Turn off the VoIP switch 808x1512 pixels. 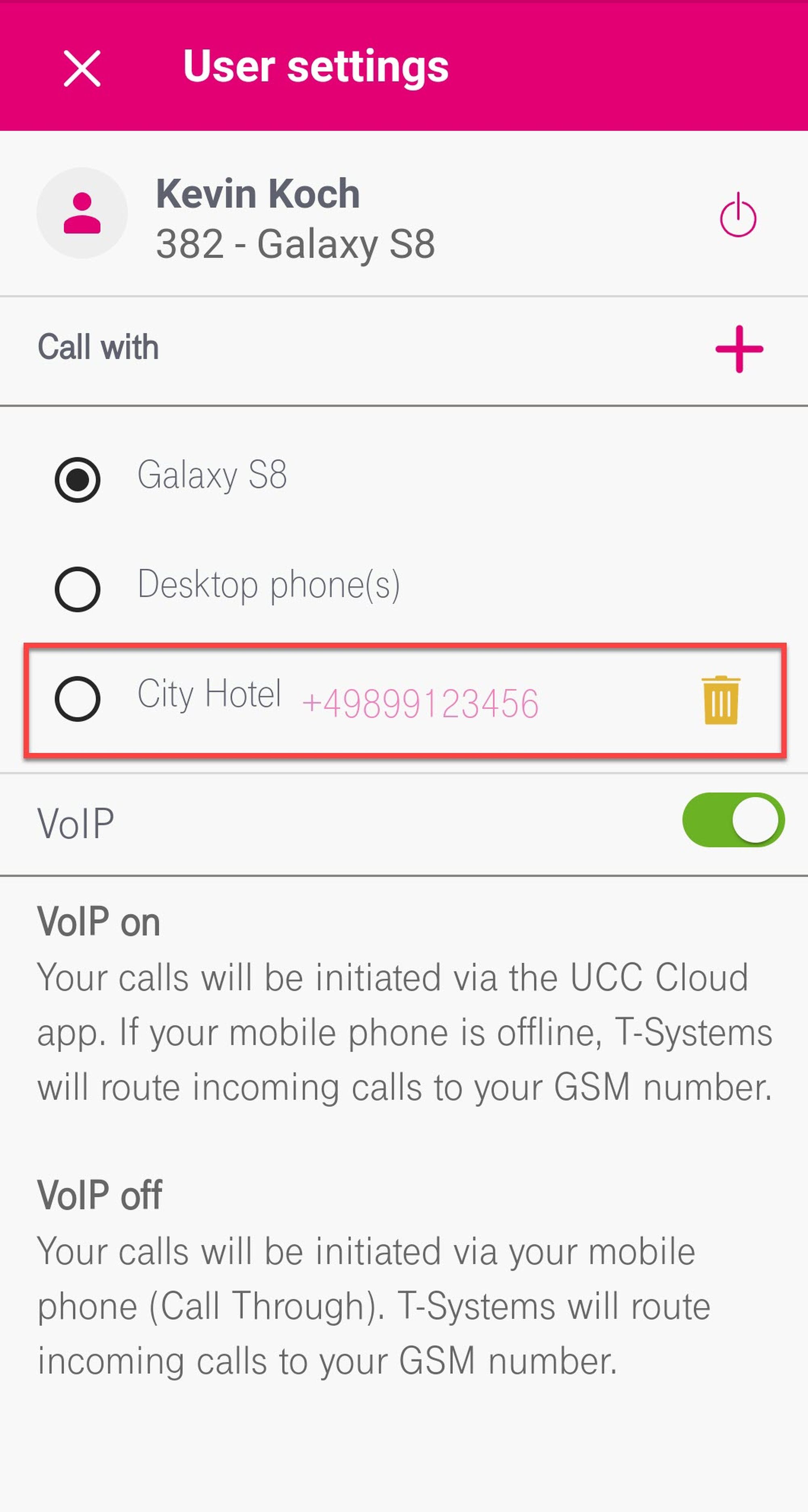[x=733, y=820]
